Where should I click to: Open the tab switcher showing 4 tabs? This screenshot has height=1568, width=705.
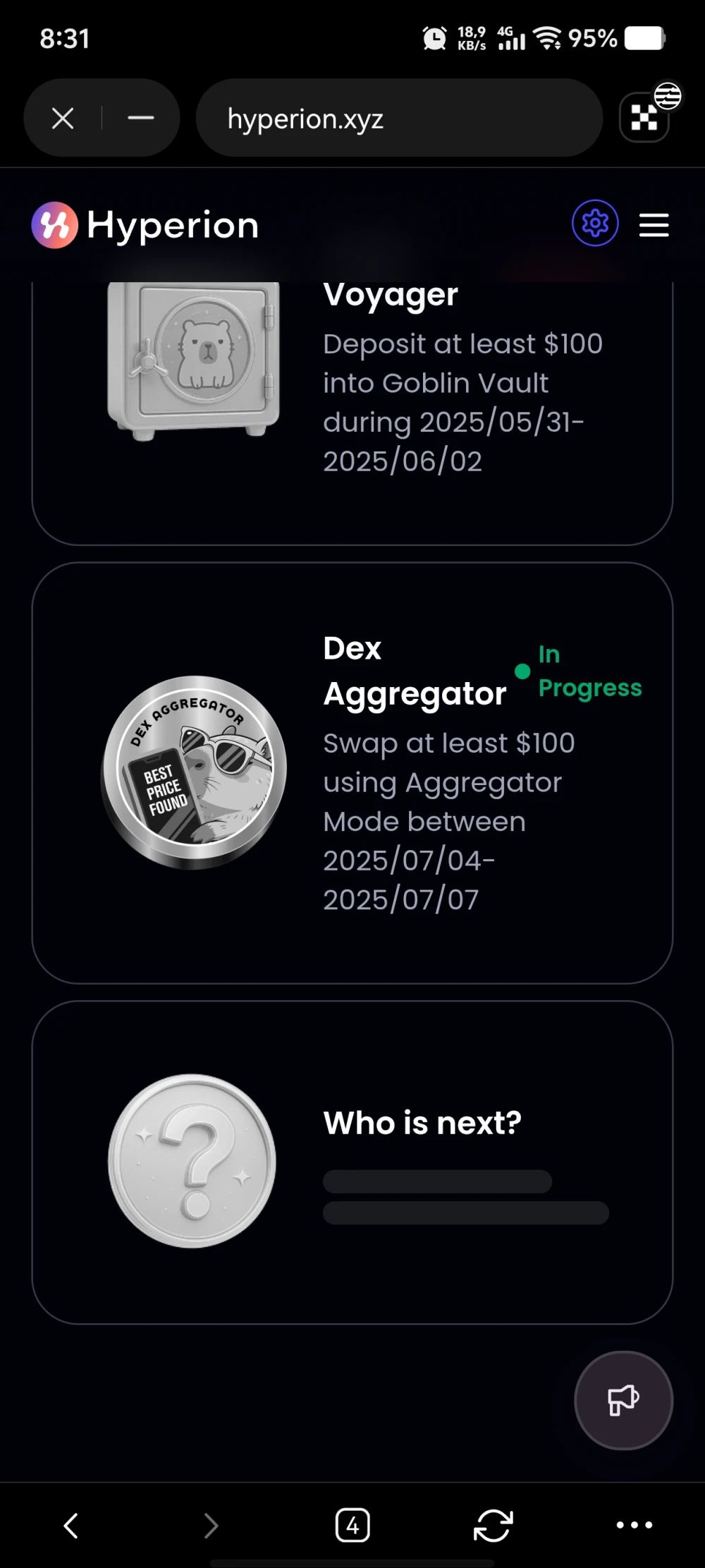[352, 1525]
